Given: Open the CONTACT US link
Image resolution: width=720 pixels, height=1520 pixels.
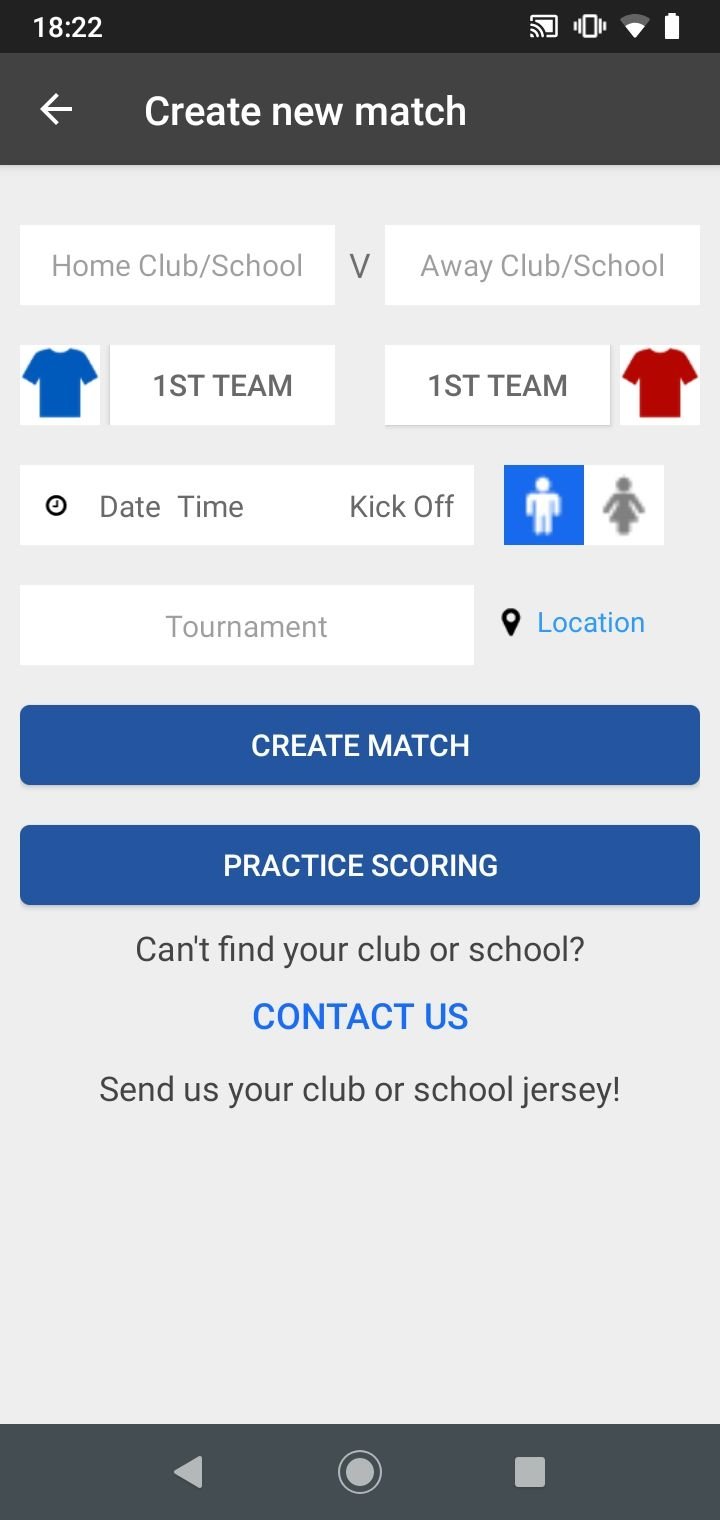Looking at the screenshot, I should coord(360,1016).
